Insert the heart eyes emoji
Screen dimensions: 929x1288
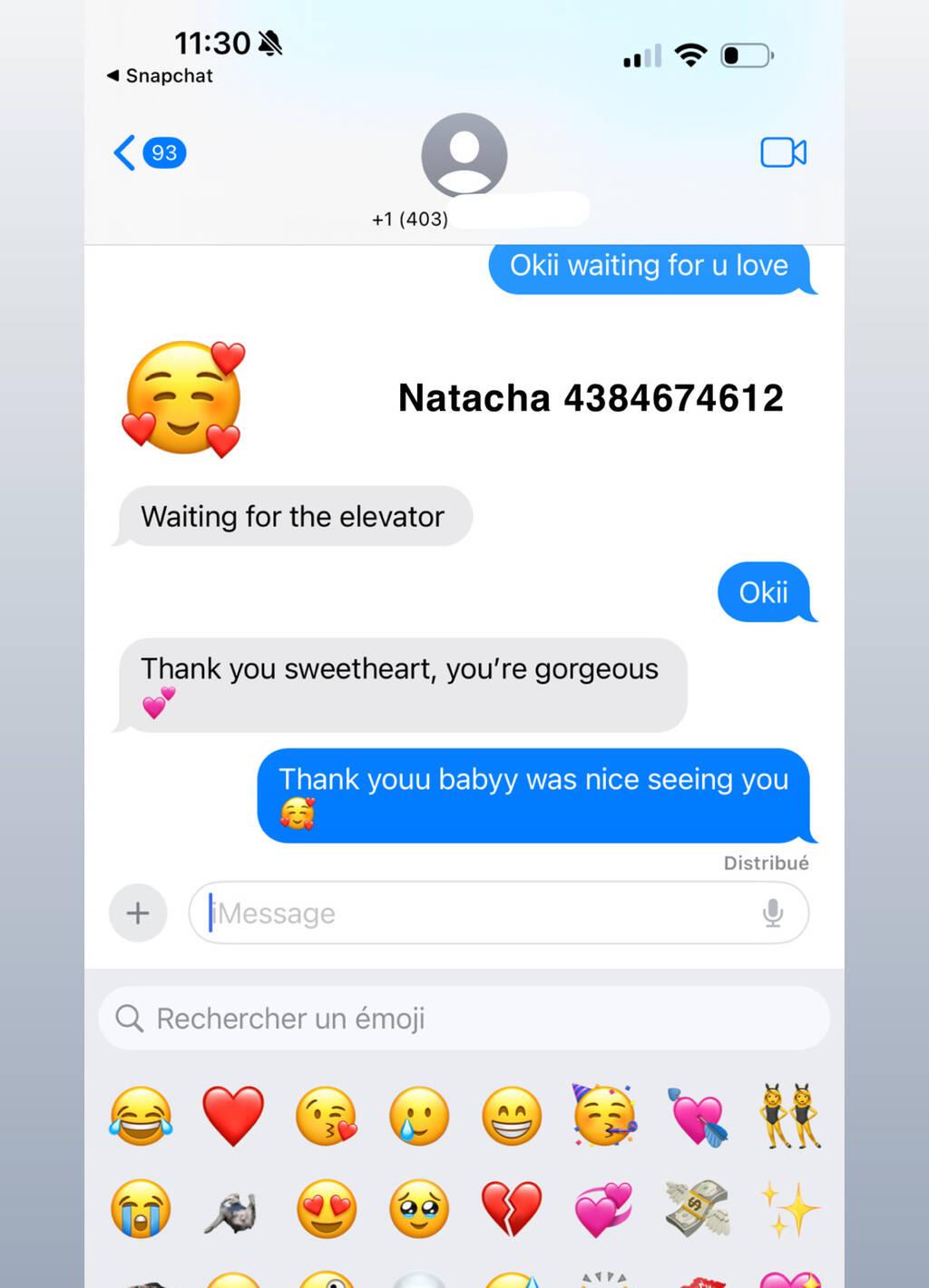[327, 1209]
